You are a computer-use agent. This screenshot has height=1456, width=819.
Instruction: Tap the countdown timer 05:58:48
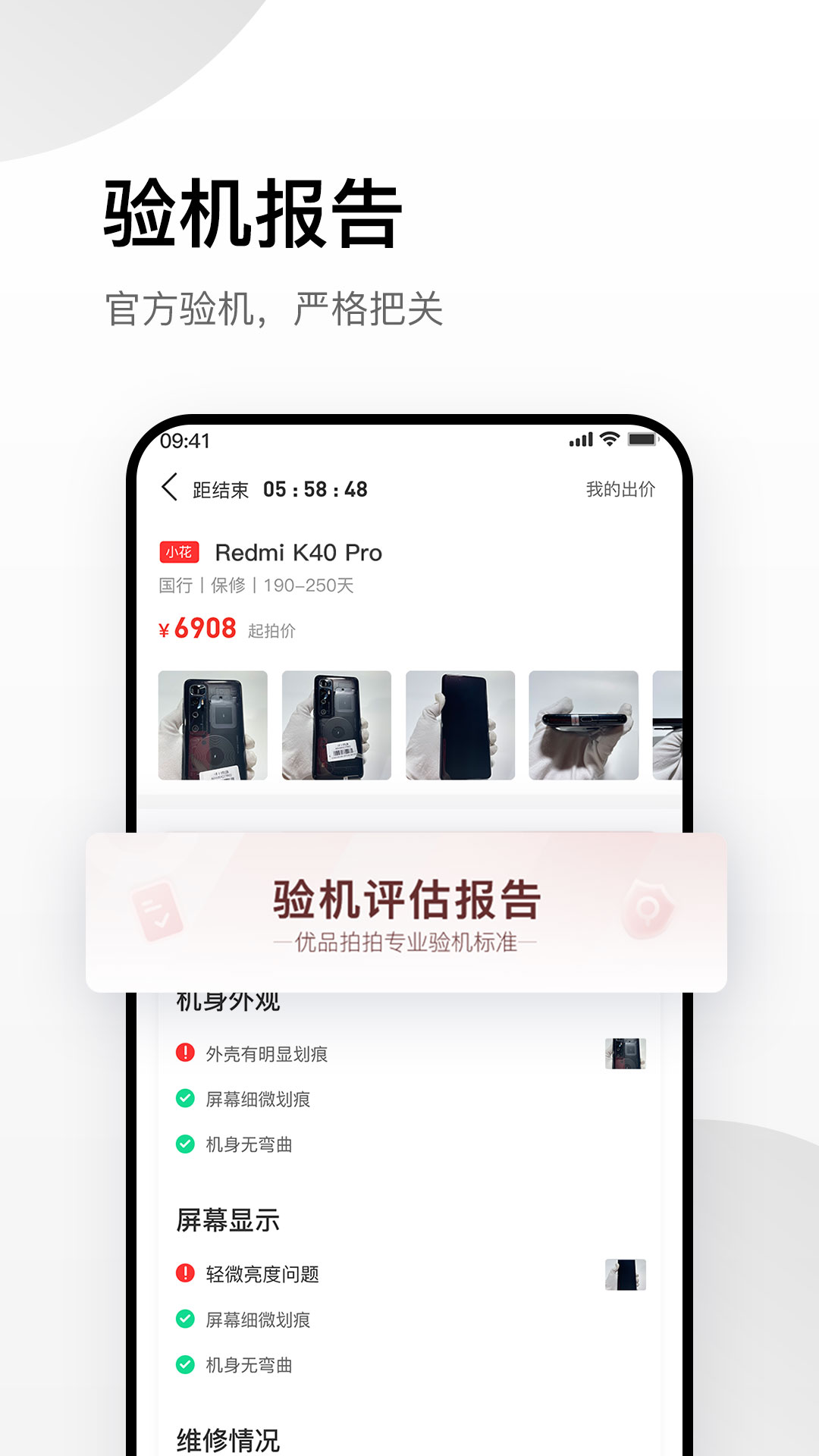(315, 489)
